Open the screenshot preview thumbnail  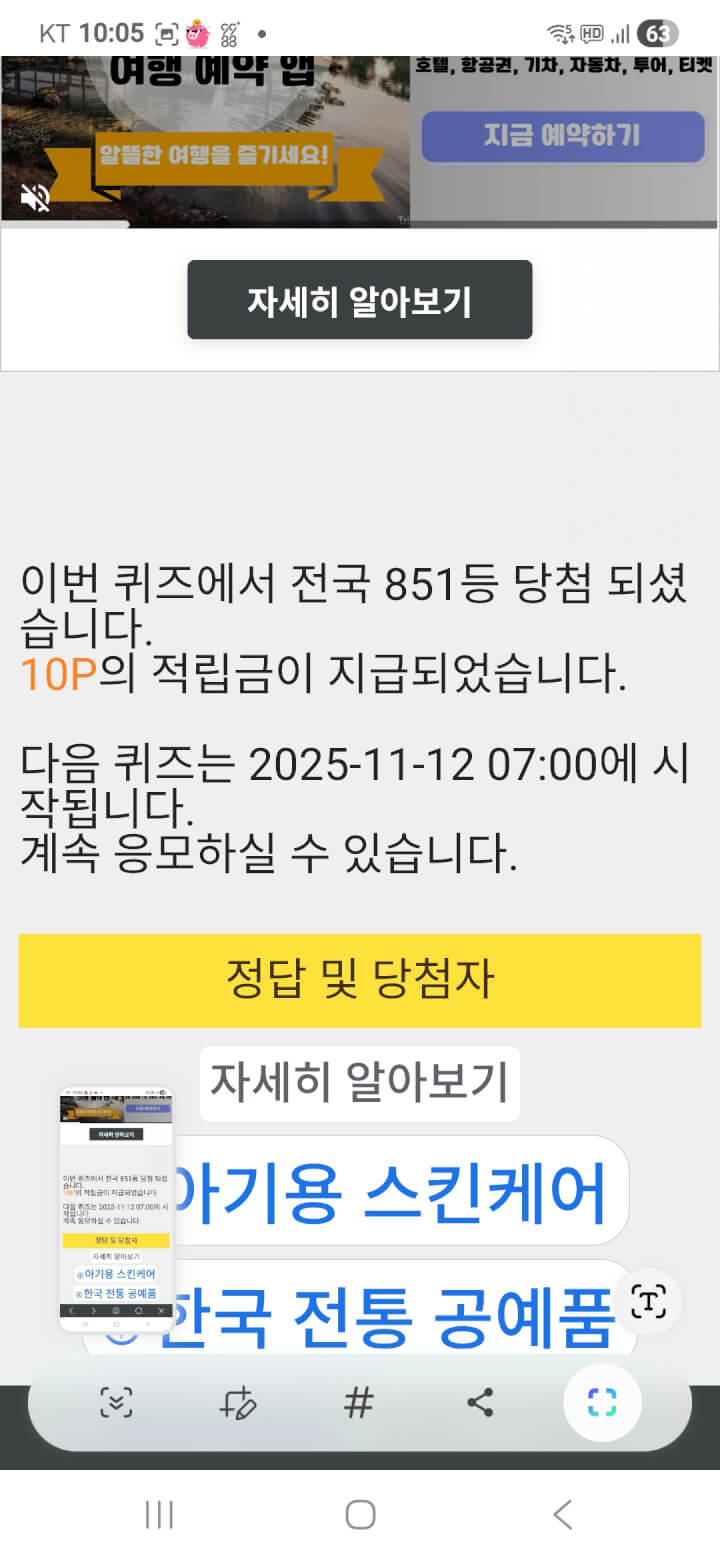(x=116, y=1208)
